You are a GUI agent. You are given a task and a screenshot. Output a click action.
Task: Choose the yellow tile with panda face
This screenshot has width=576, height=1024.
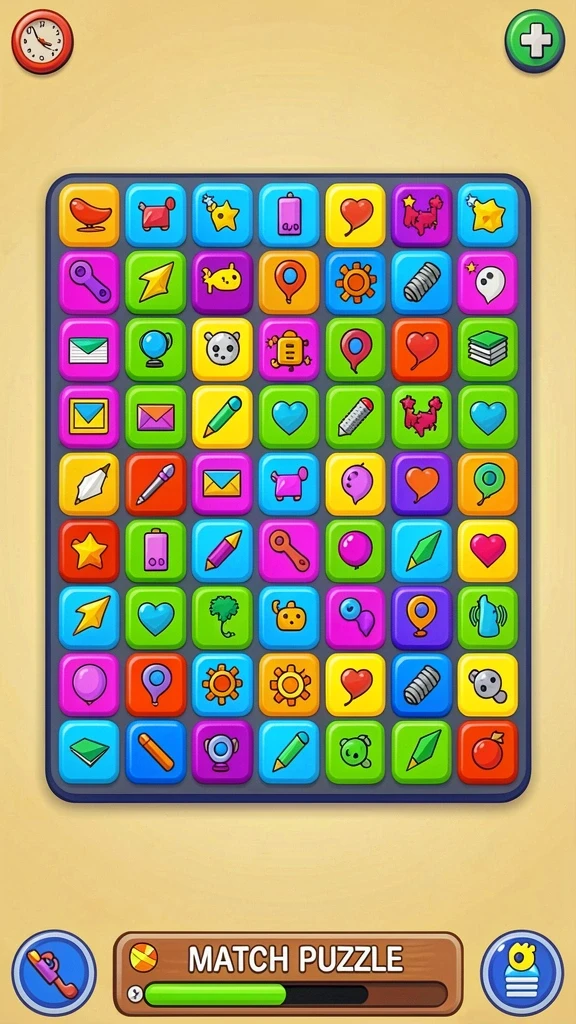point(222,349)
